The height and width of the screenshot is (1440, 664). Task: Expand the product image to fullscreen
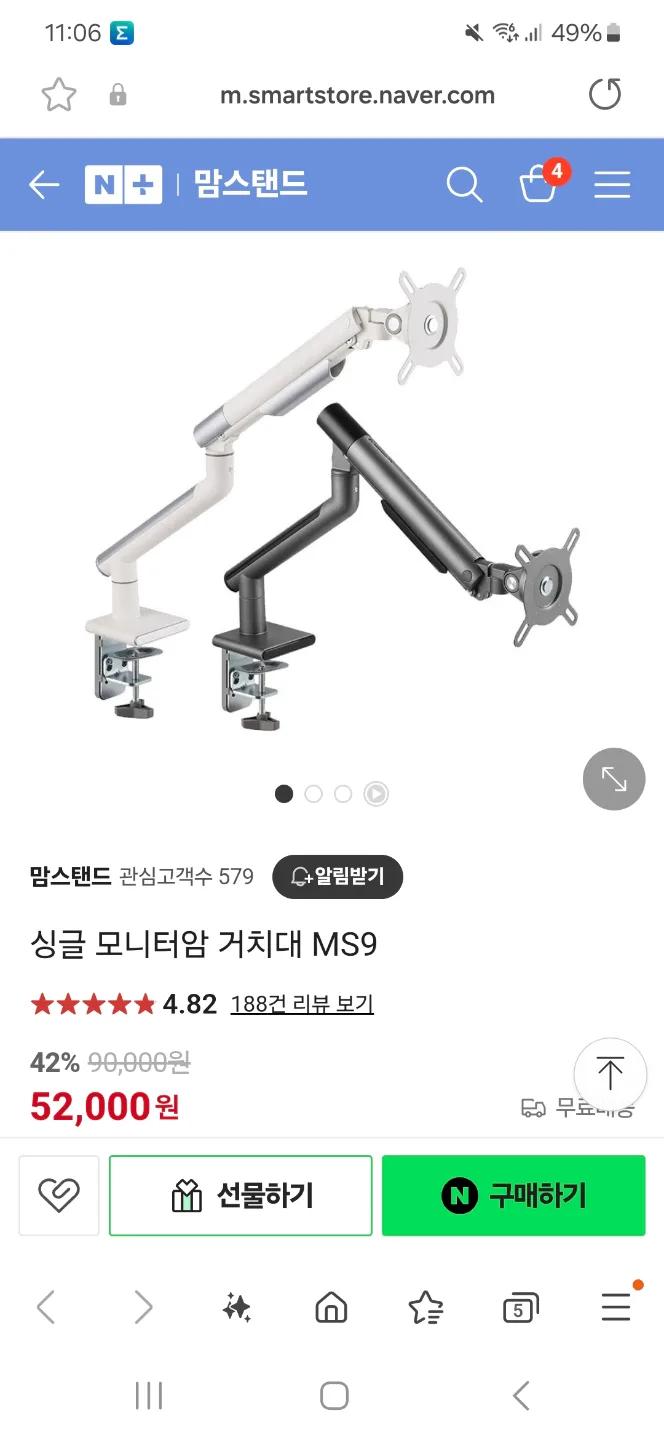coord(614,779)
